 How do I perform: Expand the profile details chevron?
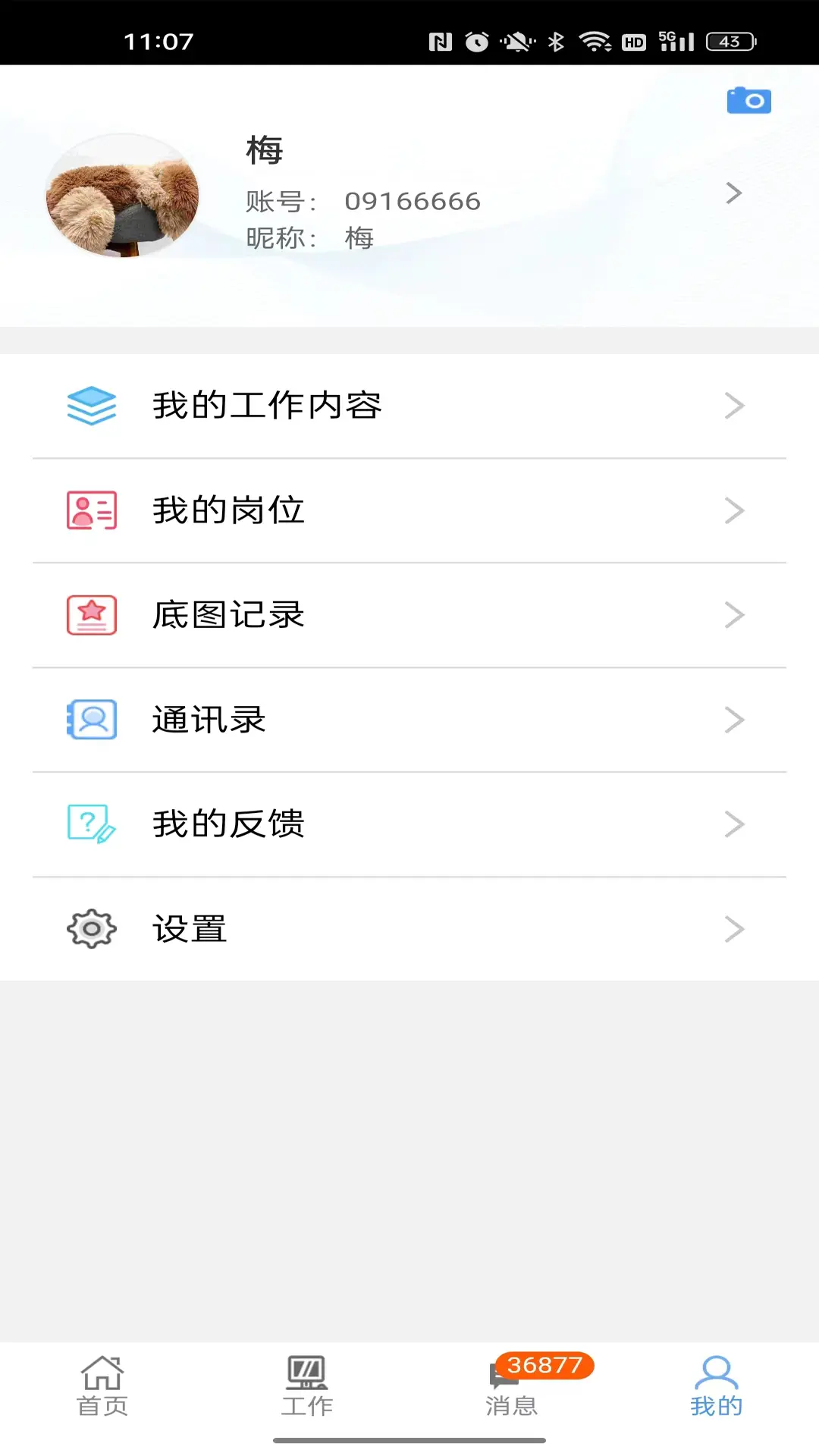(x=733, y=193)
